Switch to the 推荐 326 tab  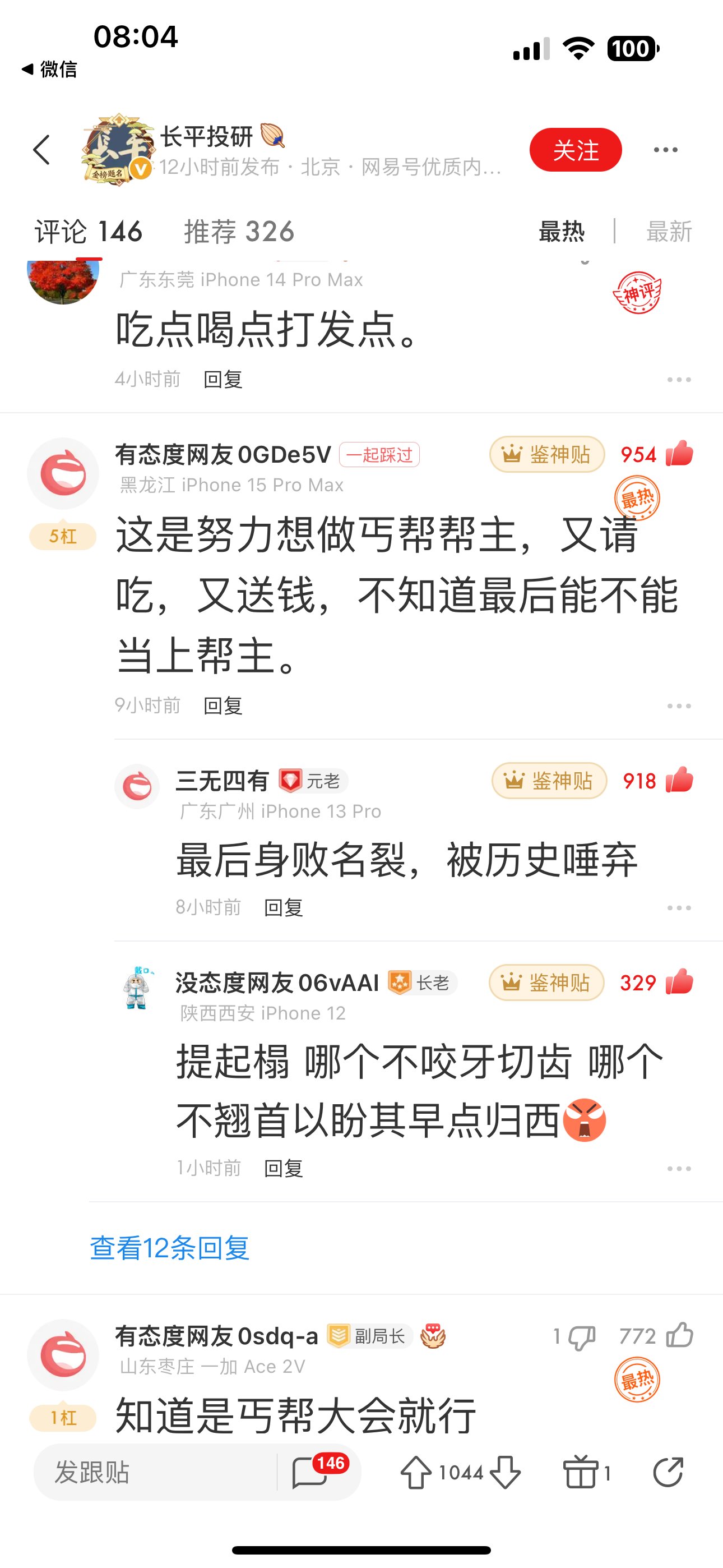coord(239,232)
